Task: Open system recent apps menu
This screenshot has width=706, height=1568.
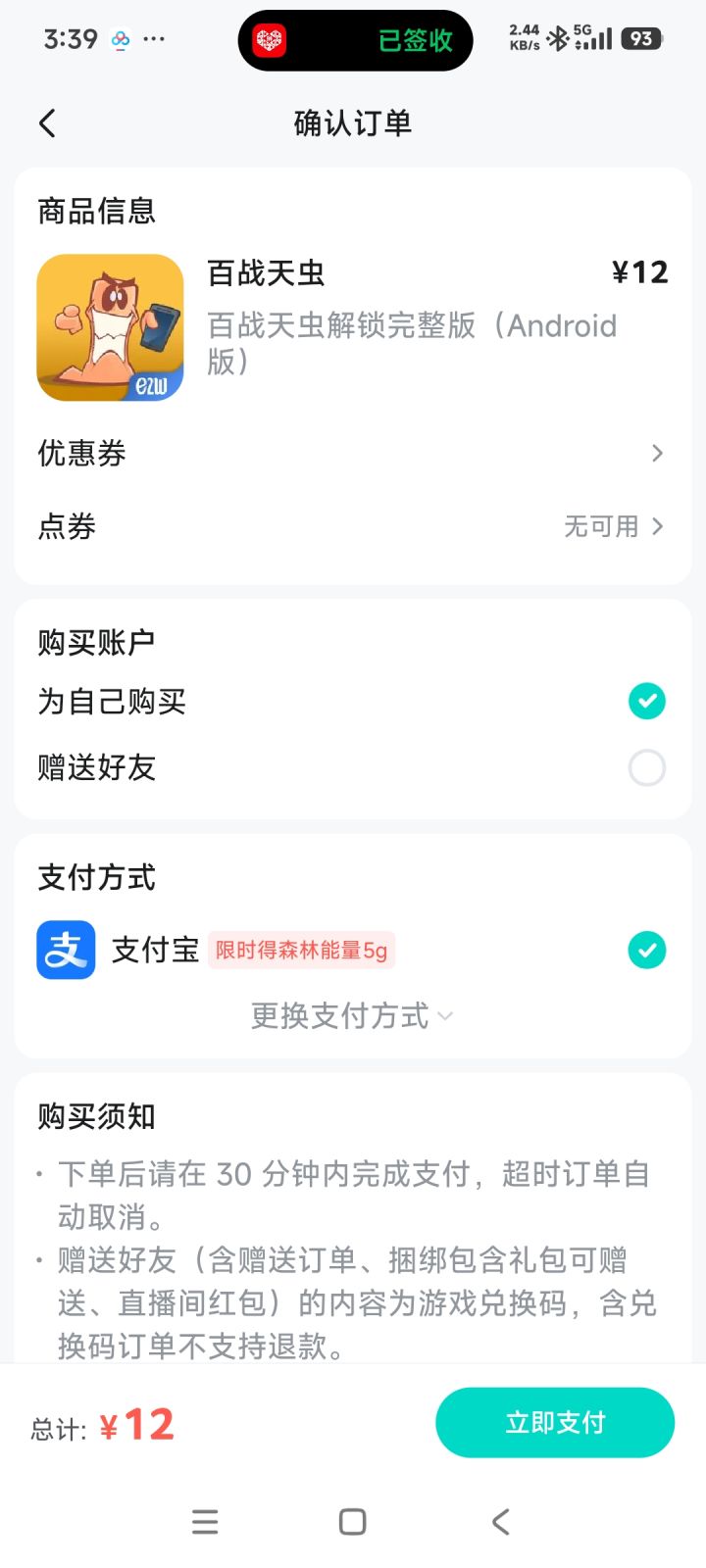Action: coord(205,1522)
